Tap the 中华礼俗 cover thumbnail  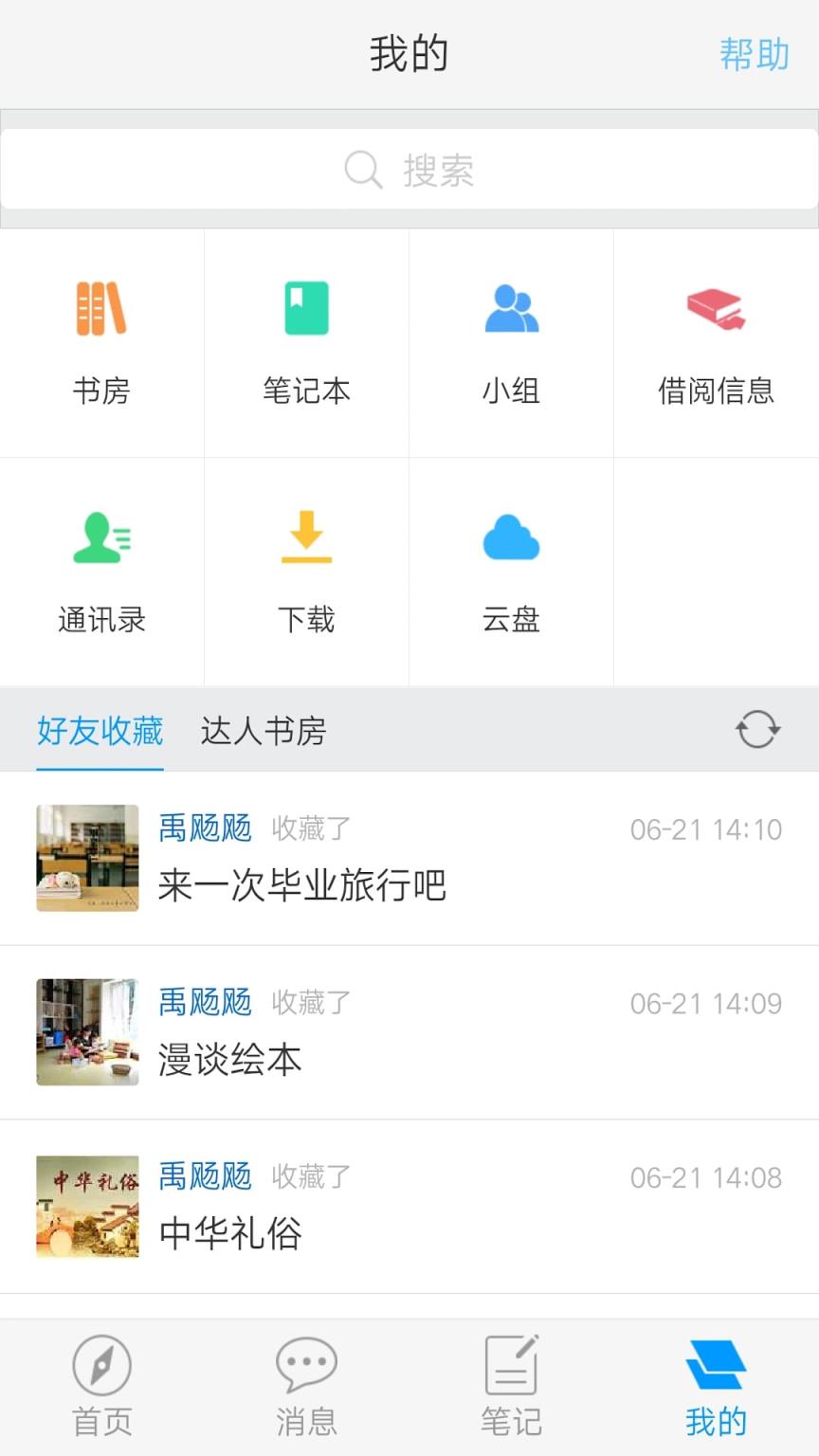(x=86, y=1205)
